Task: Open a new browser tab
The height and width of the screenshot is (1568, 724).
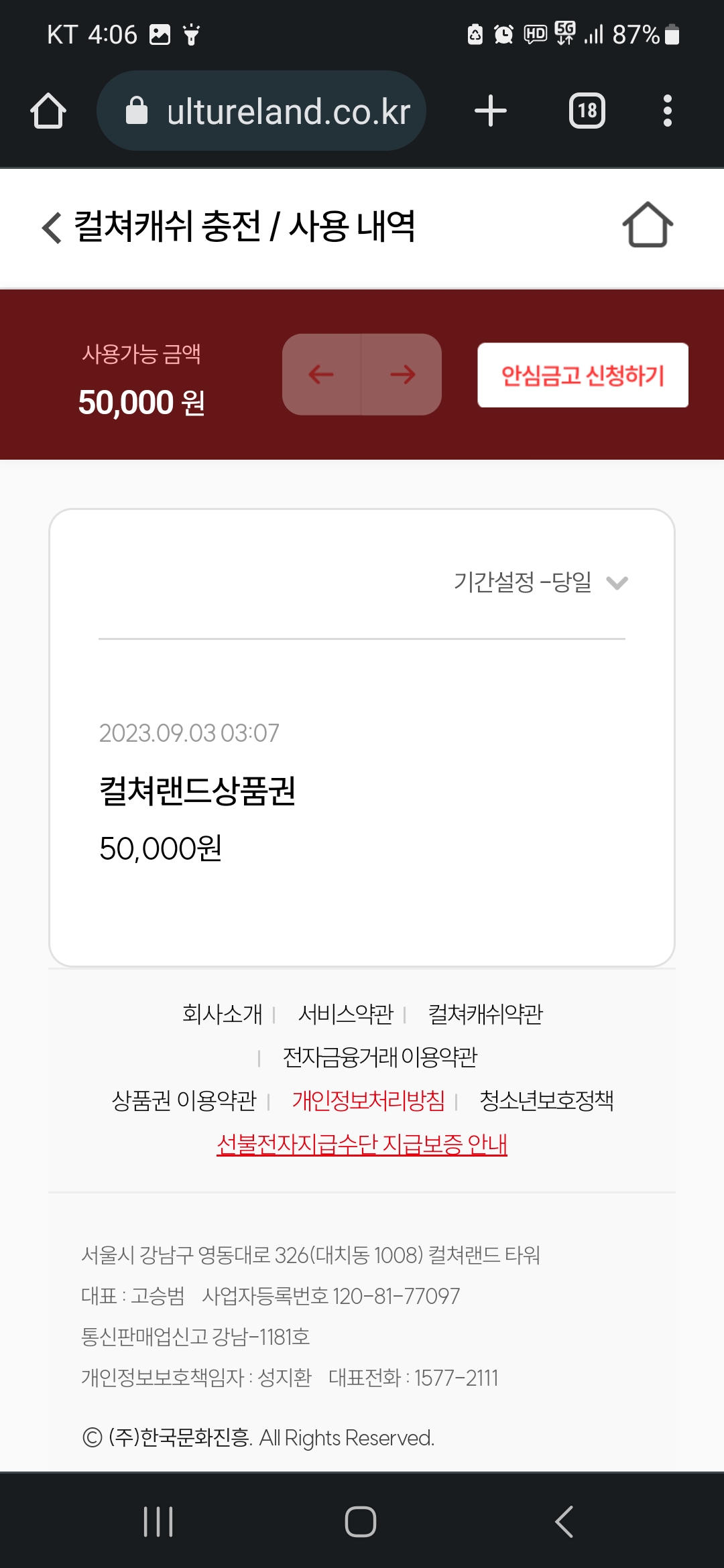Action: [x=491, y=111]
